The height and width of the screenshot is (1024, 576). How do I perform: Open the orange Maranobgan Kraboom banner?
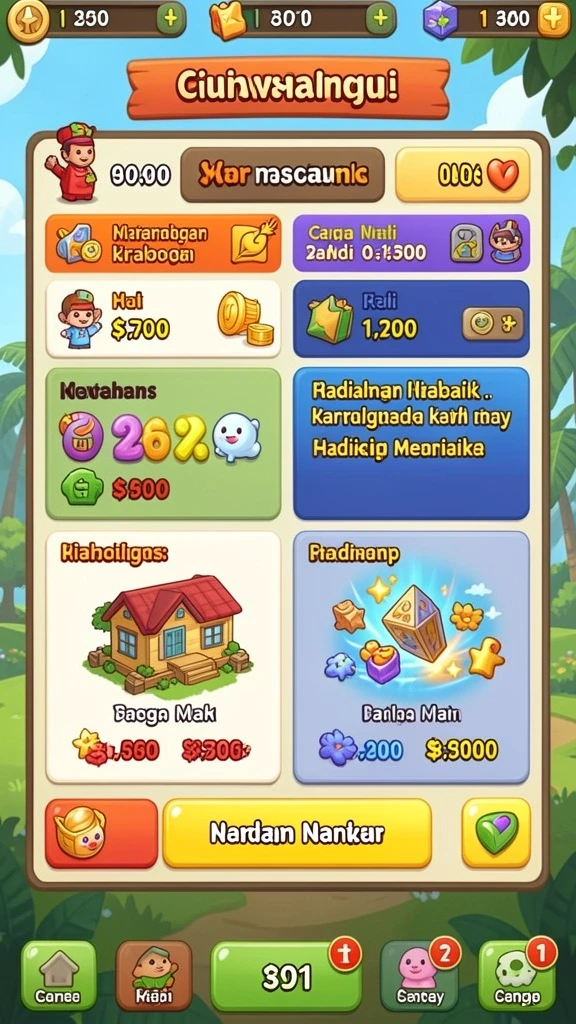163,244
